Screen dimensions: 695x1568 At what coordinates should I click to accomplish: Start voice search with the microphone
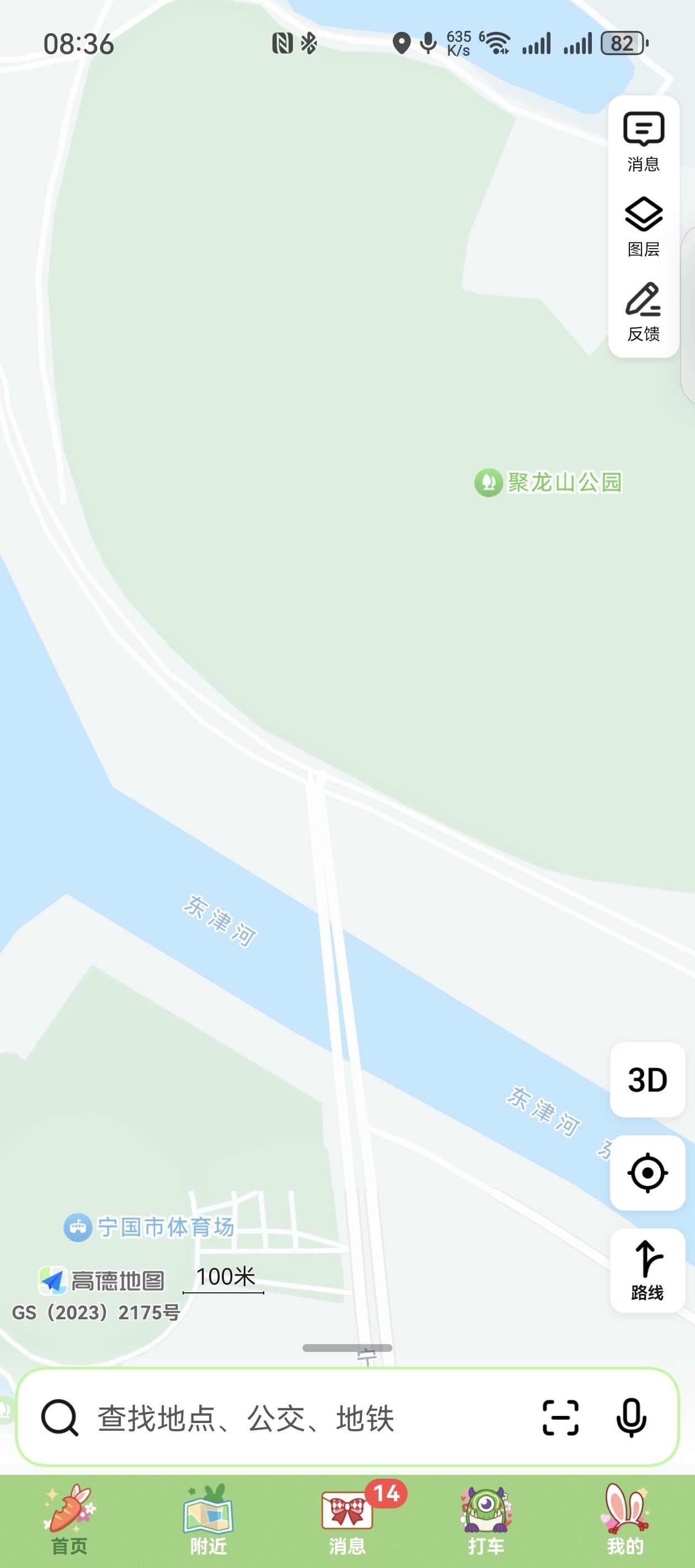[631, 1417]
